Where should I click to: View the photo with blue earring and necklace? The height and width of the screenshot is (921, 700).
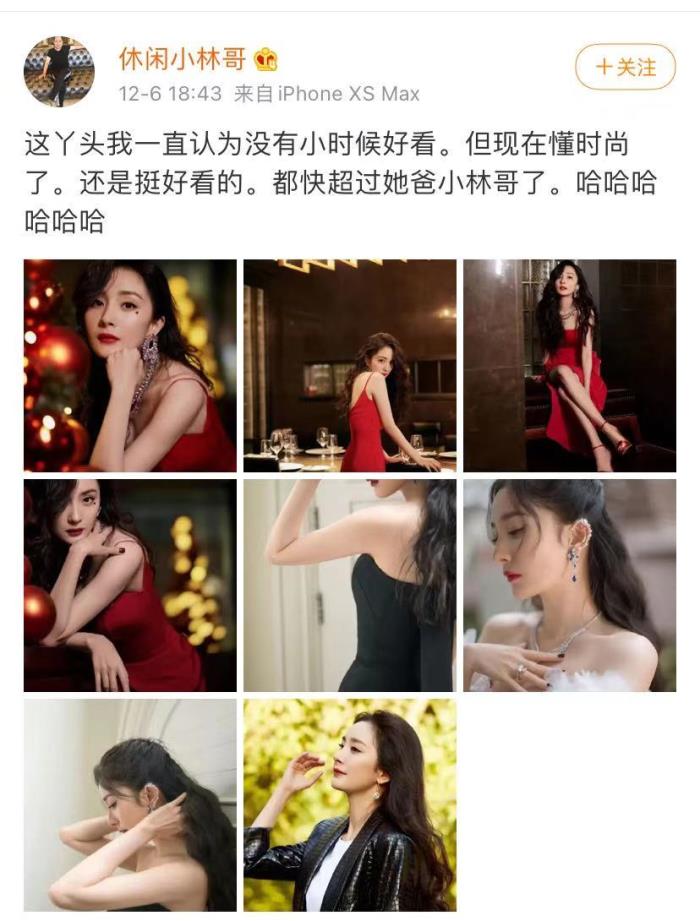click(x=569, y=585)
